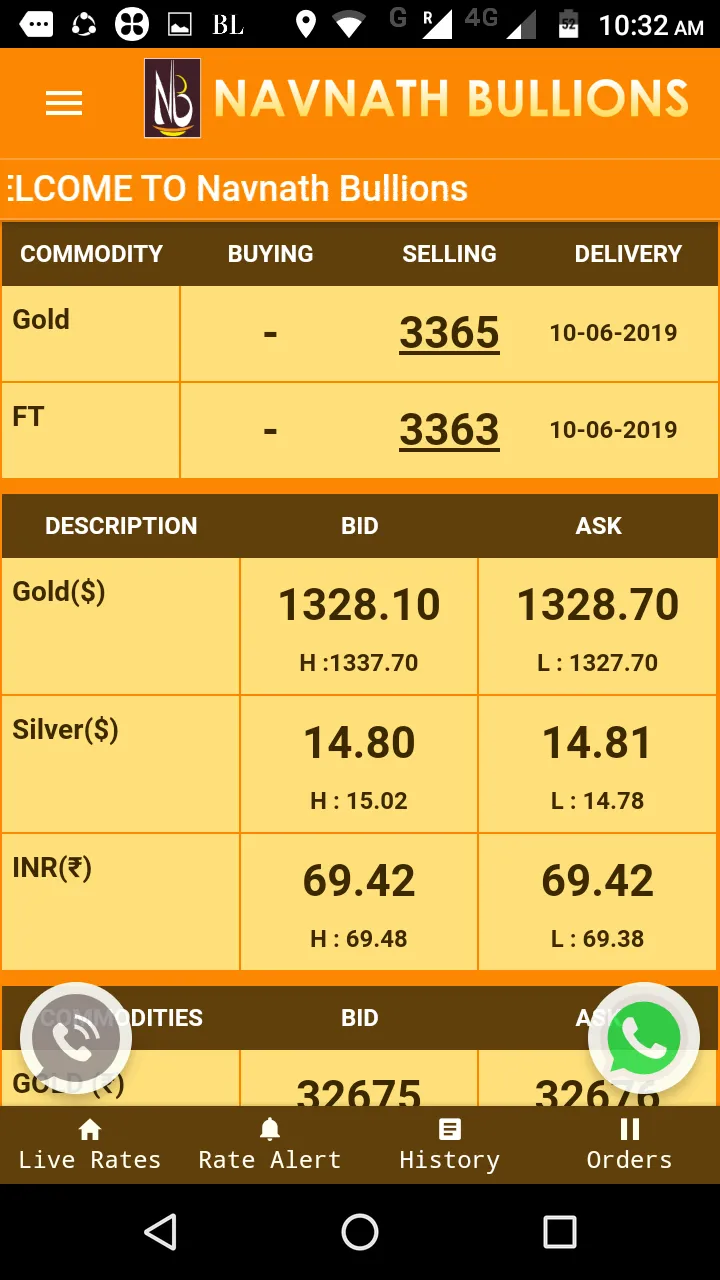Tap FT selling rate 3363
Image resolution: width=720 pixels, height=1280 pixels.
449,430
